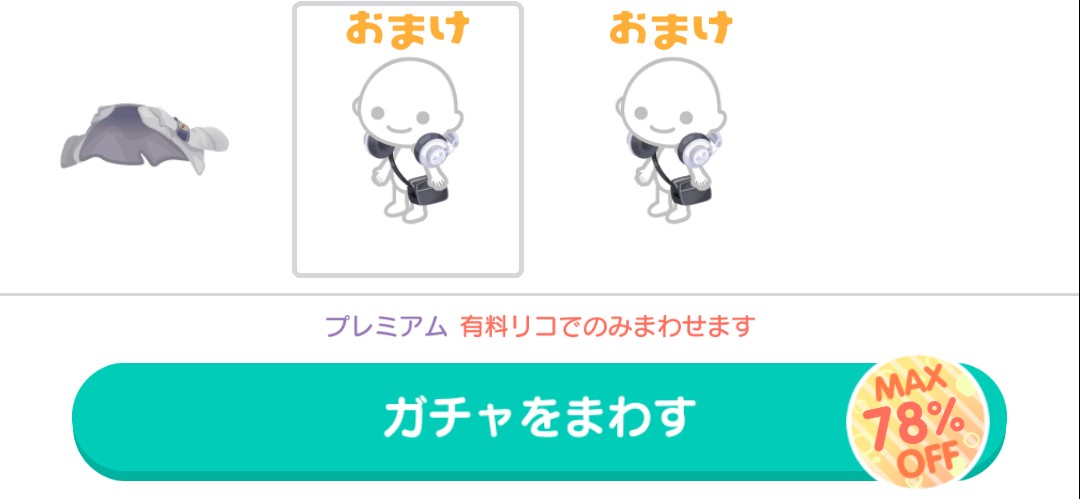The image size is (1080, 499).
Task: Select the gray cape item
Action: coord(145,139)
